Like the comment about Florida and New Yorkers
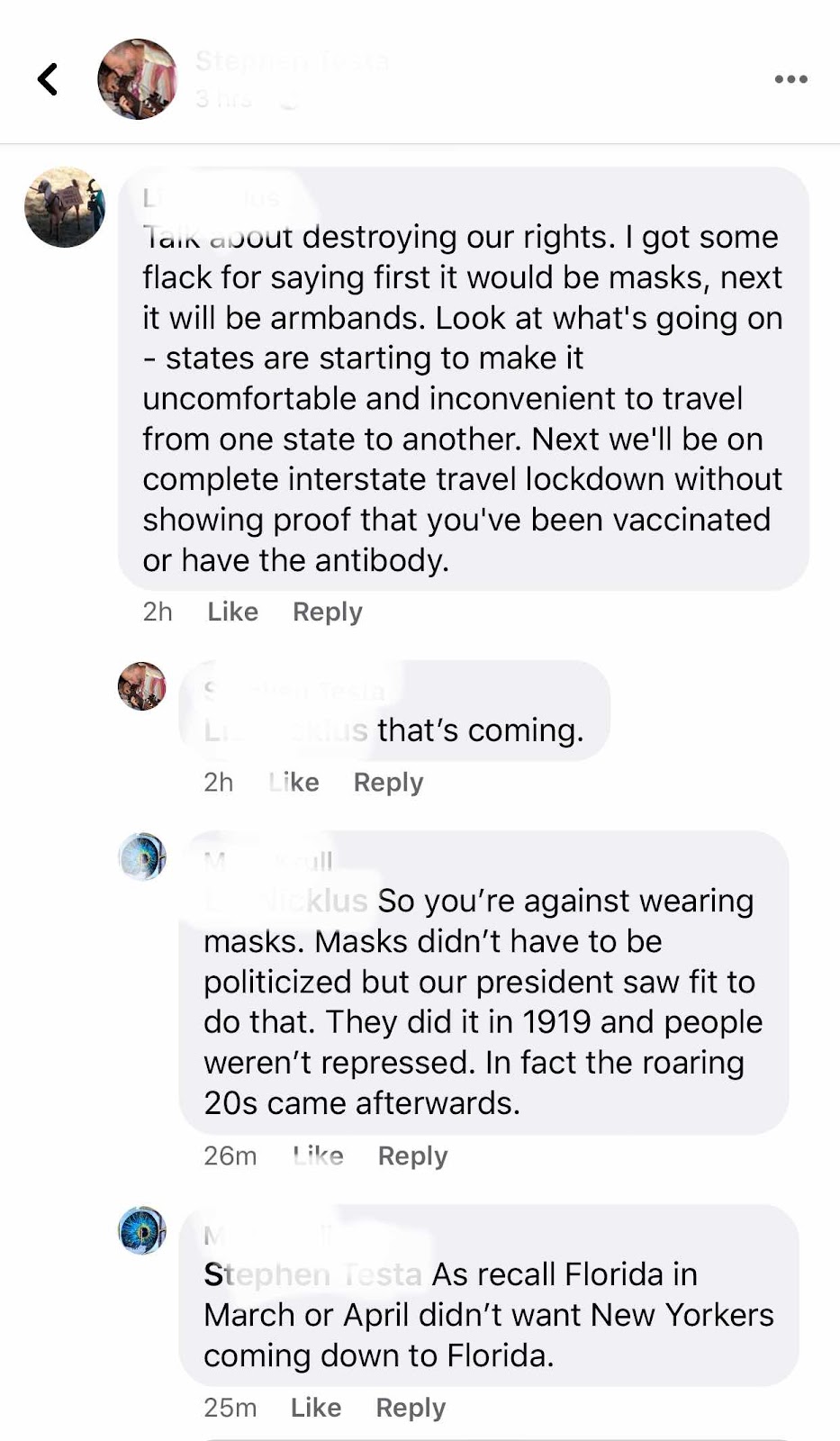This screenshot has width=840, height=1441. click(315, 1407)
